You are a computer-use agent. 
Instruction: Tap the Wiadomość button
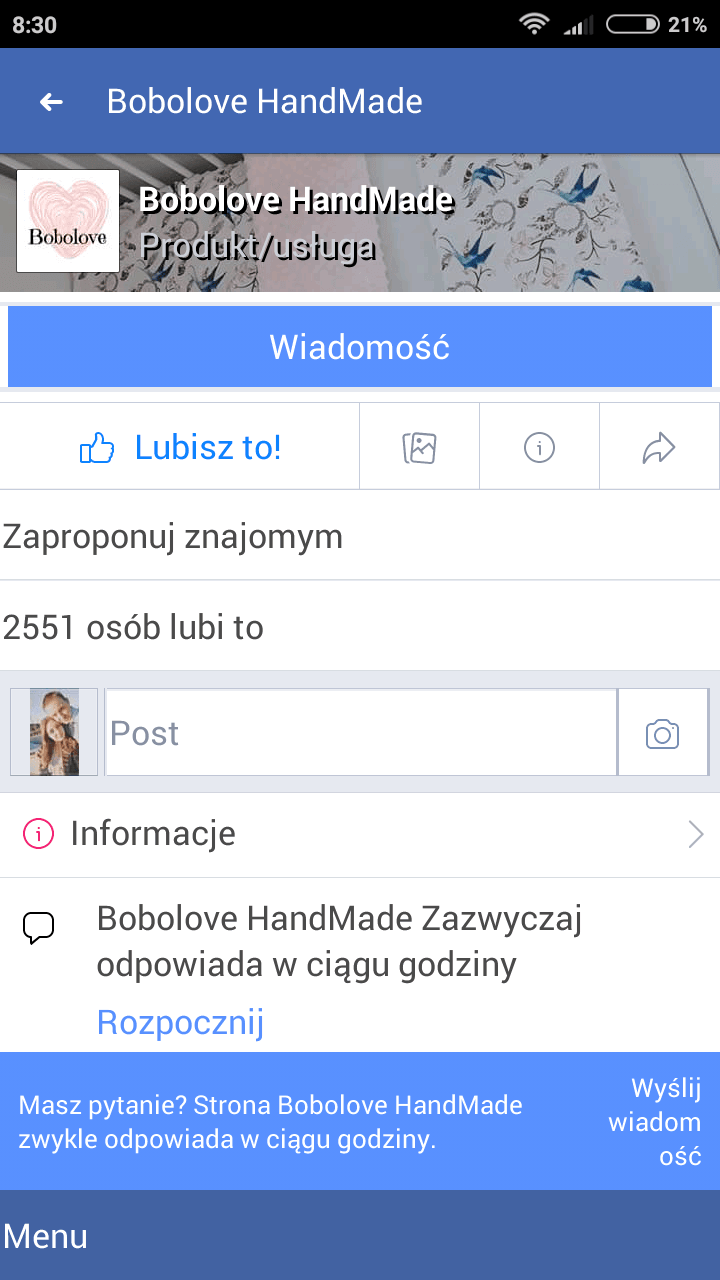[360, 347]
